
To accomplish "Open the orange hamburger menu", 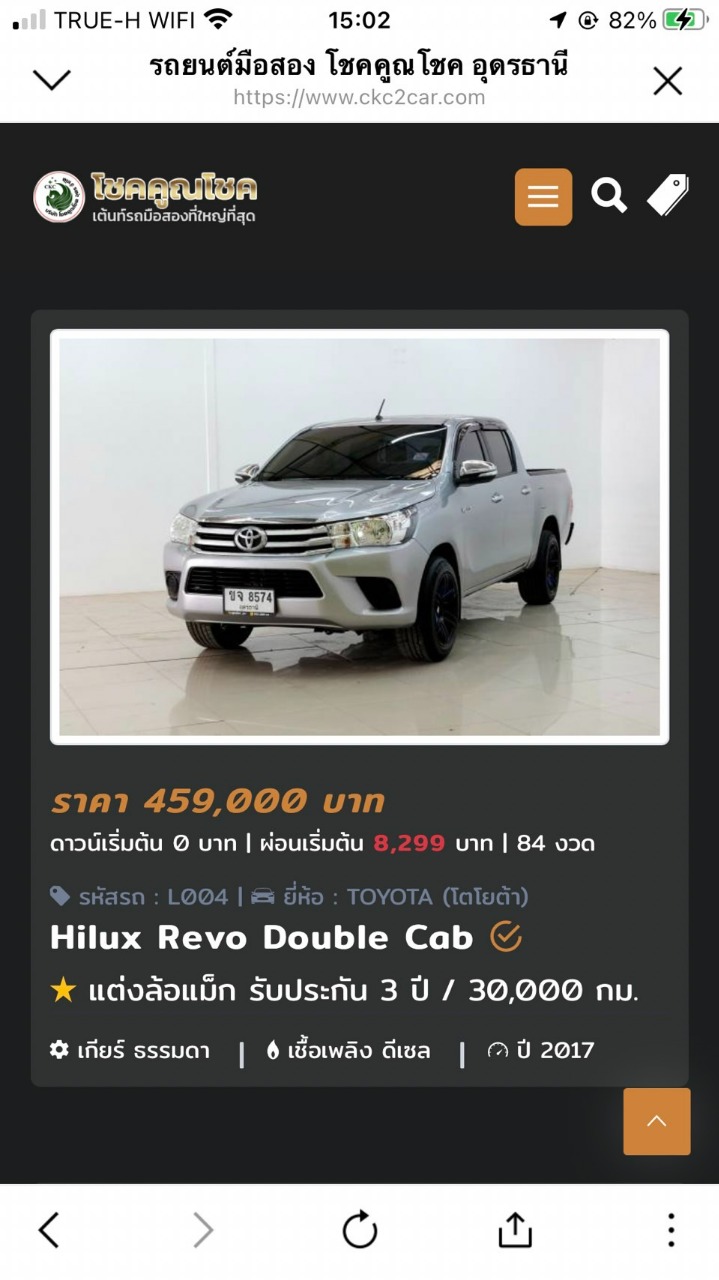I will point(543,196).
